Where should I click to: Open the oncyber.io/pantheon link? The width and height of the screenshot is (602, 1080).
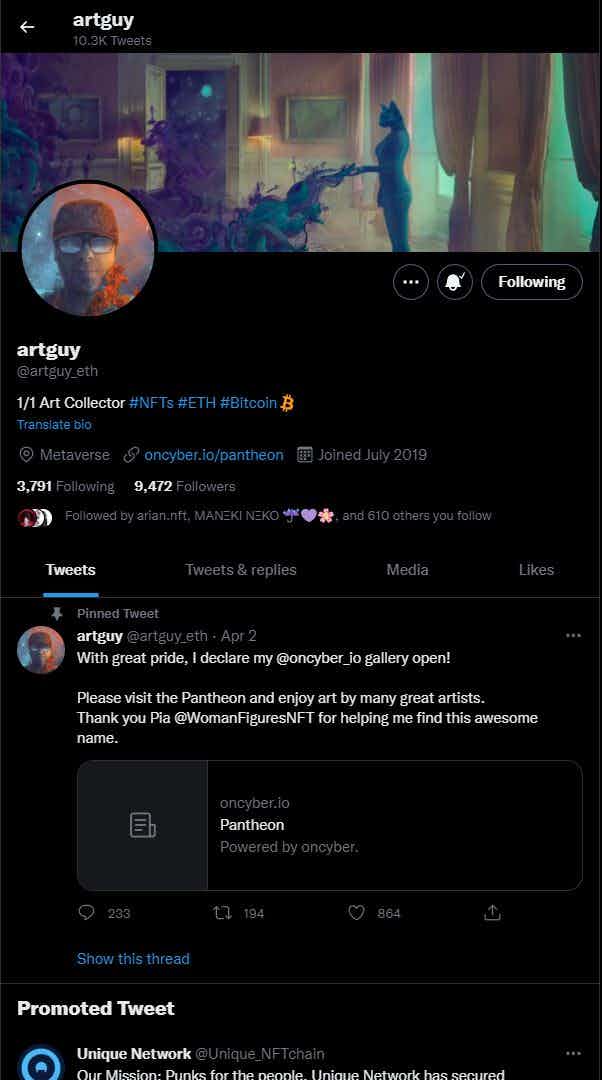pyautogui.click(x=213, y=455)
